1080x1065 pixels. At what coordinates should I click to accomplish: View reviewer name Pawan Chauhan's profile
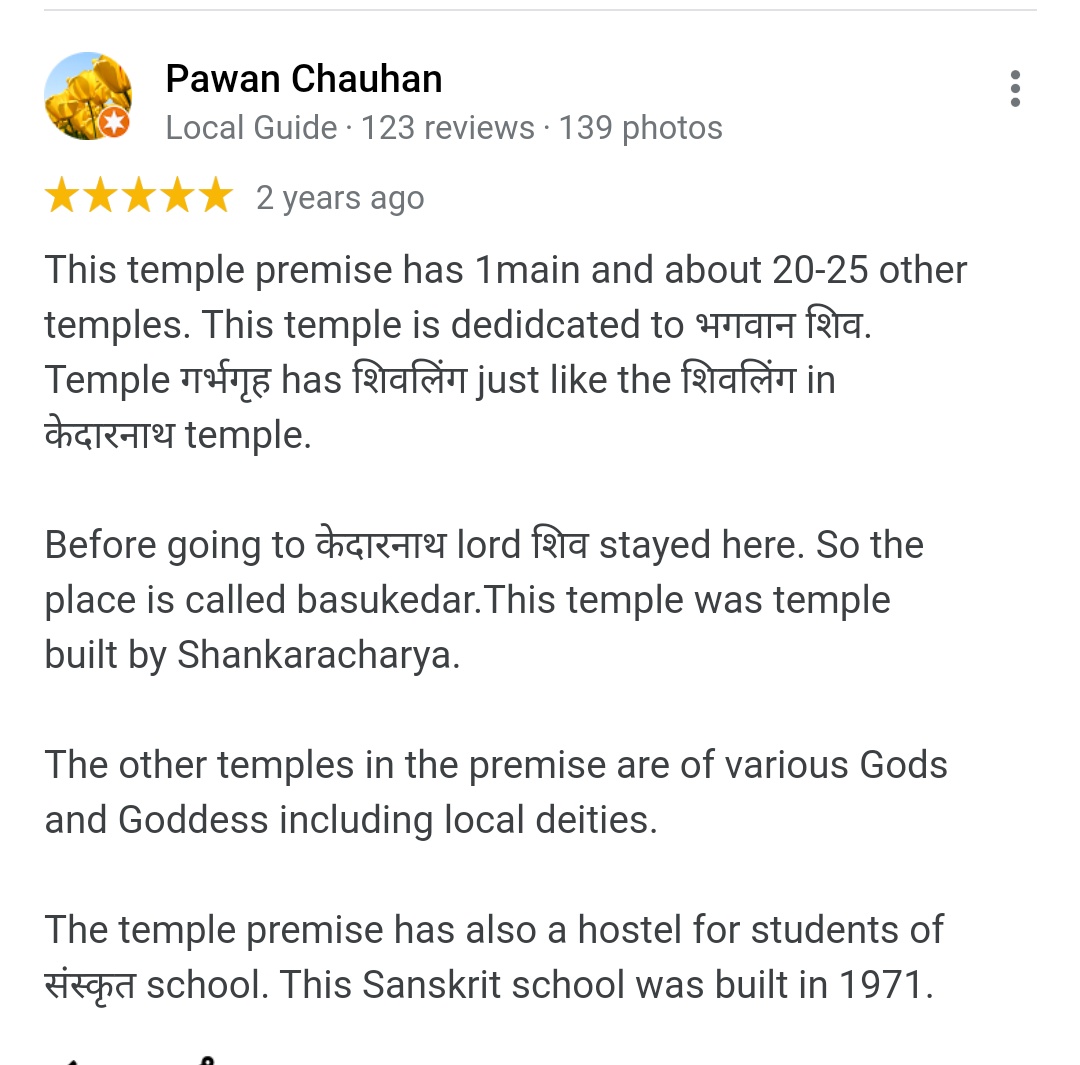(303, 79)
